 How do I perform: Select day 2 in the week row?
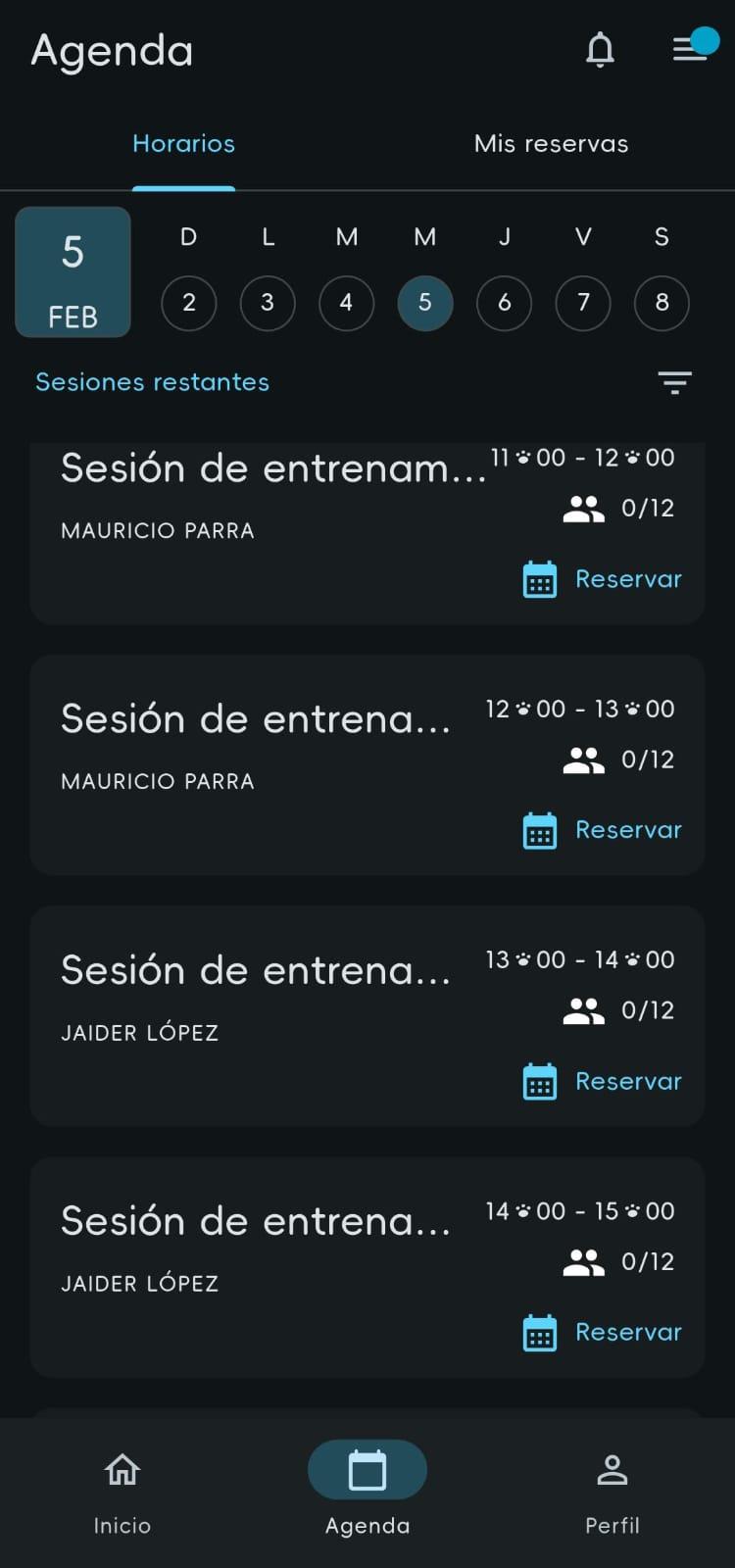point(189,303)
